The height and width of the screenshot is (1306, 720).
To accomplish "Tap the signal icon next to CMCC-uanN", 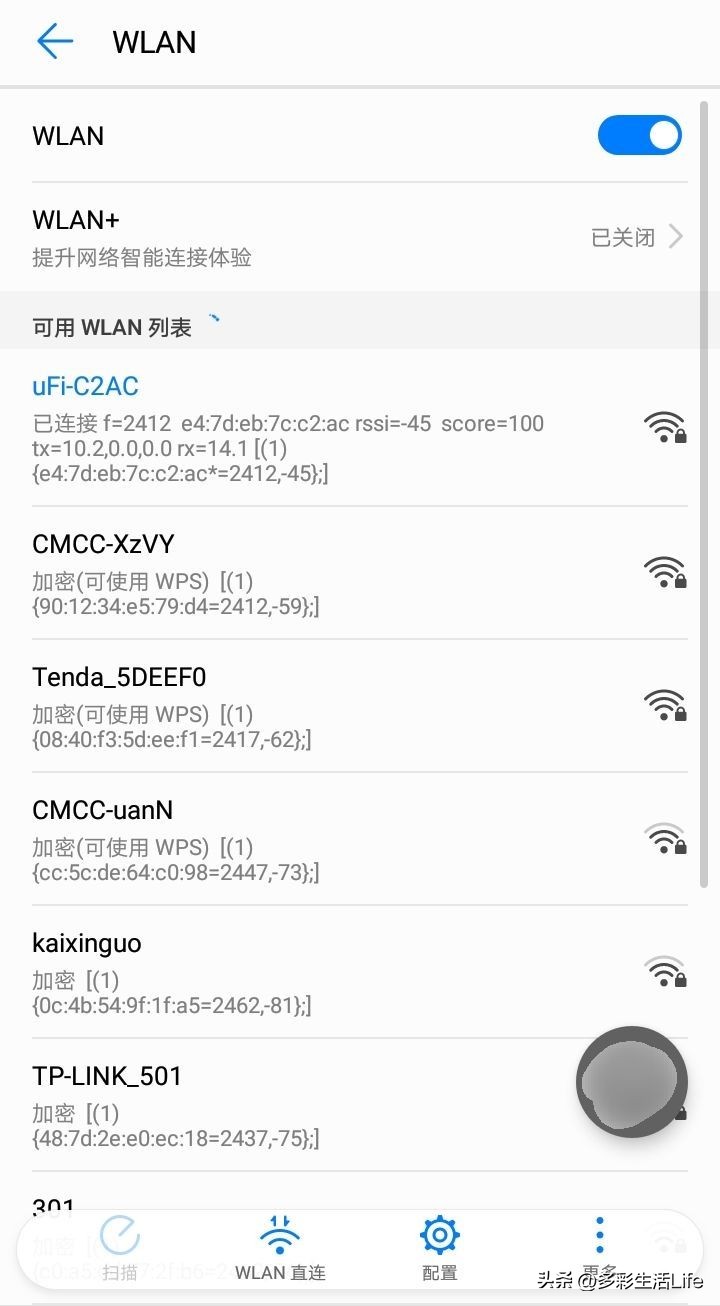I will (663, 839).
